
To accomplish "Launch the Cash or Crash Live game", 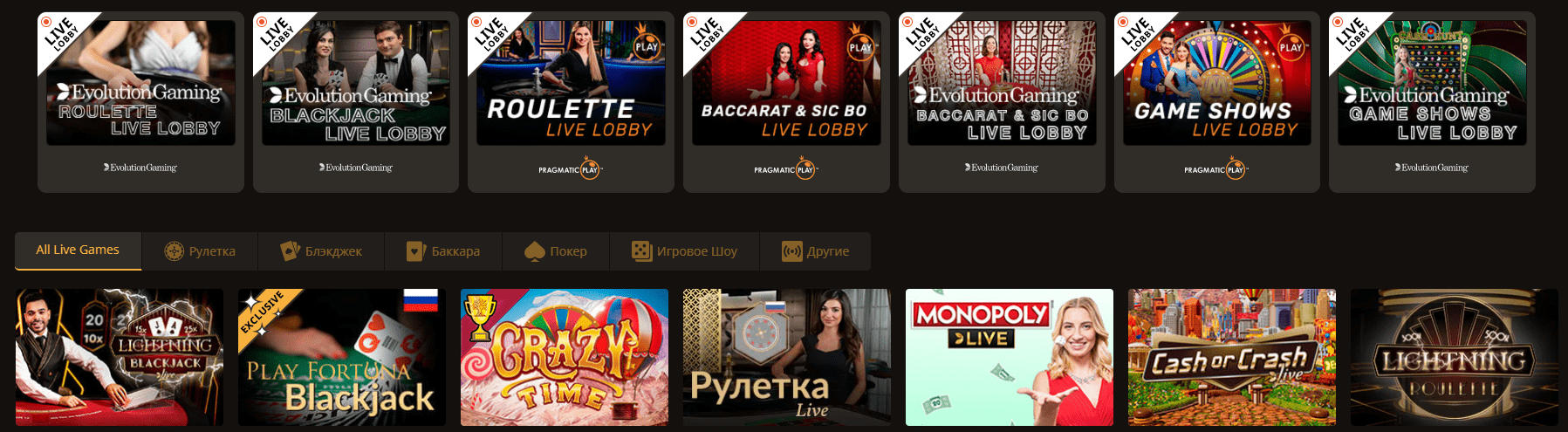I will pos(1232,357).
